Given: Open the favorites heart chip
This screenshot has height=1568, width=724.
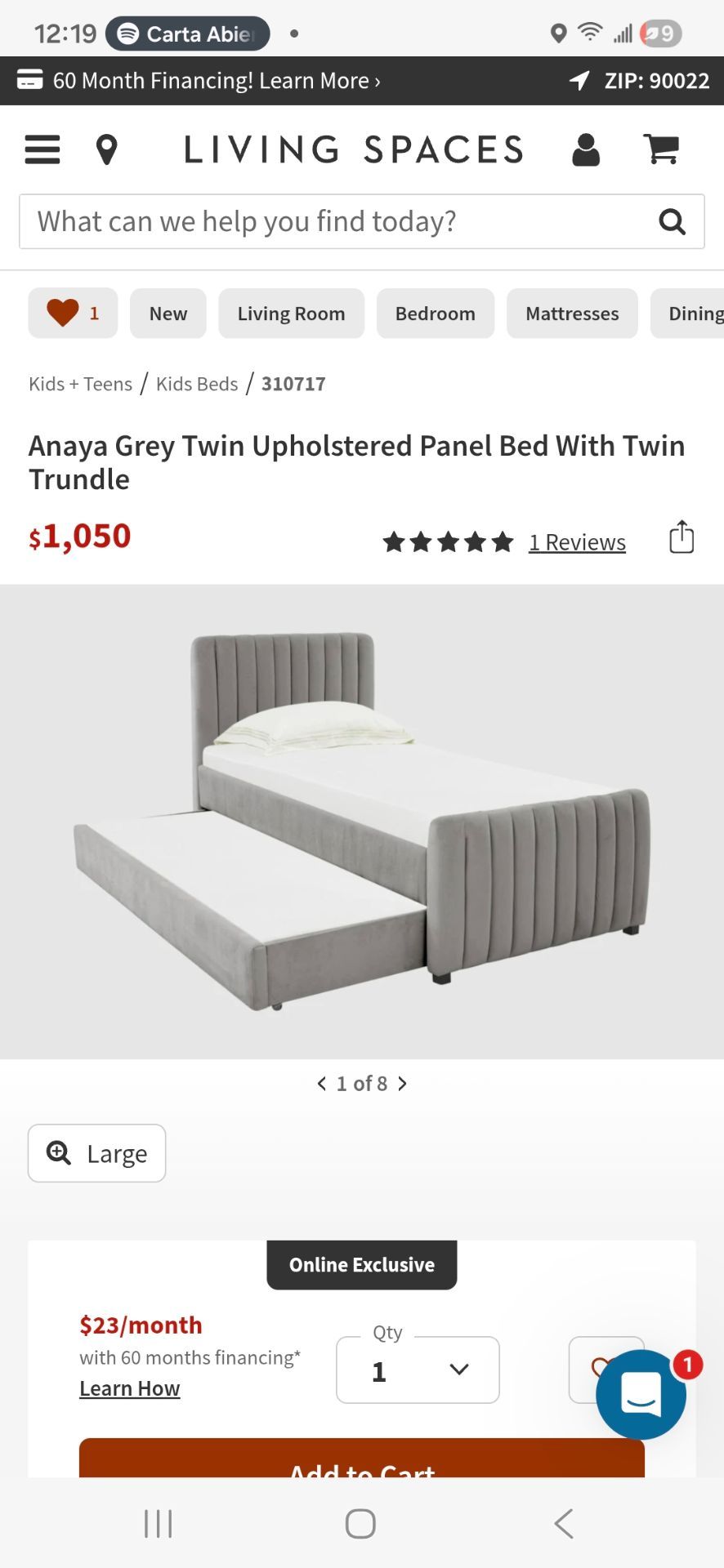Looking at the screenshot, I should tap(73, 313).
